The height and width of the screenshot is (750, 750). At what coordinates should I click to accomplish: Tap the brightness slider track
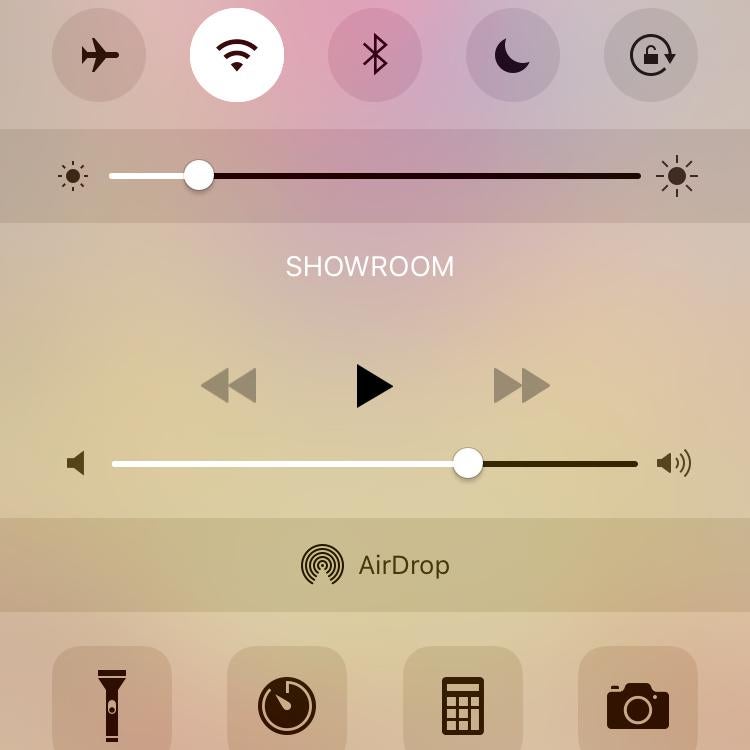[x=420, y=176]
